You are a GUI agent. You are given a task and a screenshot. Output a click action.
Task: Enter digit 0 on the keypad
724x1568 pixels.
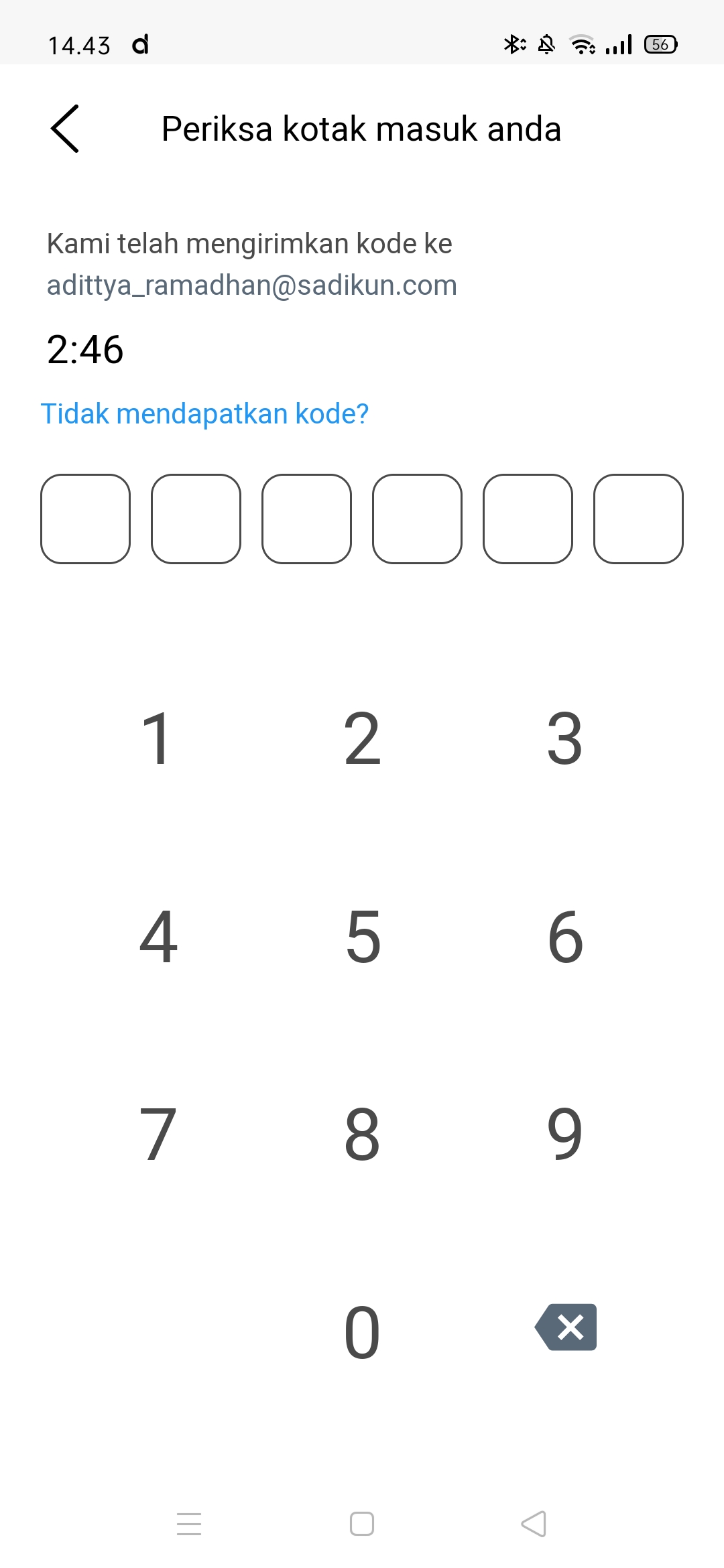coord(362,1332)
